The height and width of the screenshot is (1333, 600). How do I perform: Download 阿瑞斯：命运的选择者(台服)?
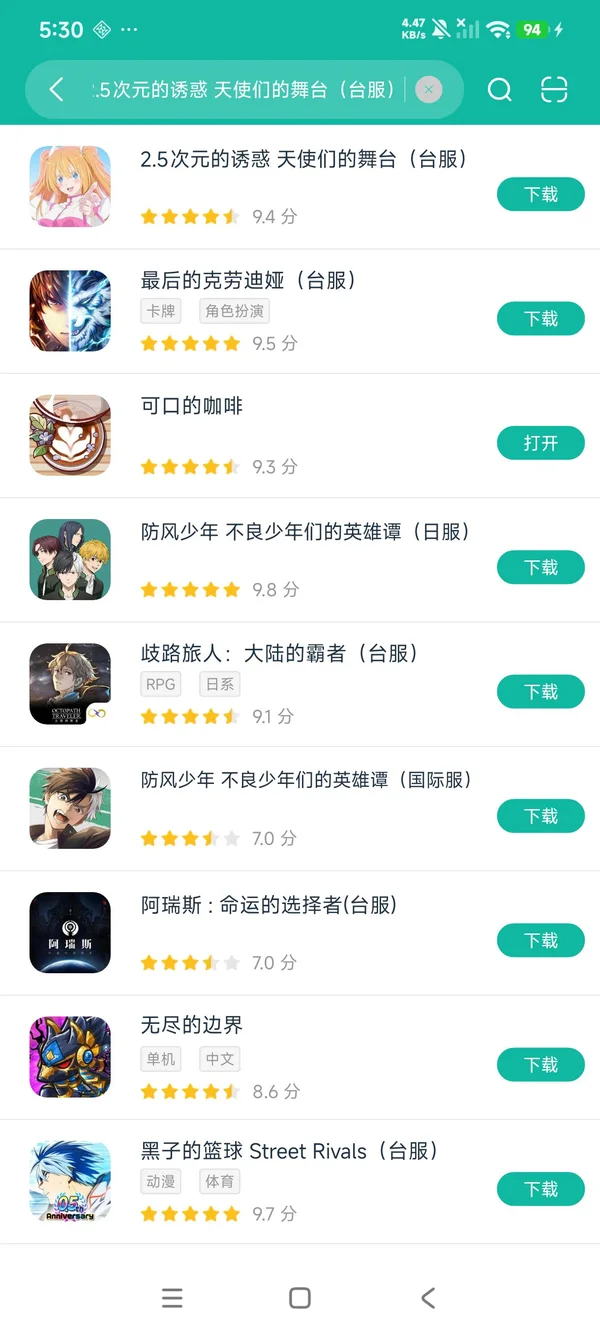[x=540, y=941]
